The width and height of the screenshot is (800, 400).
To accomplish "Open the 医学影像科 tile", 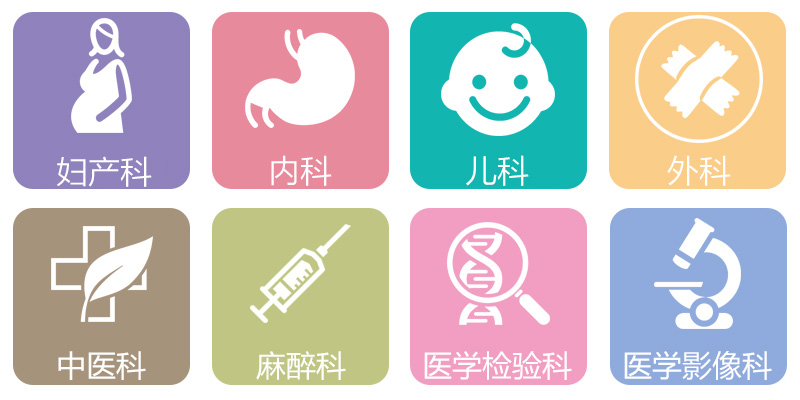I will tap(697, 296).
